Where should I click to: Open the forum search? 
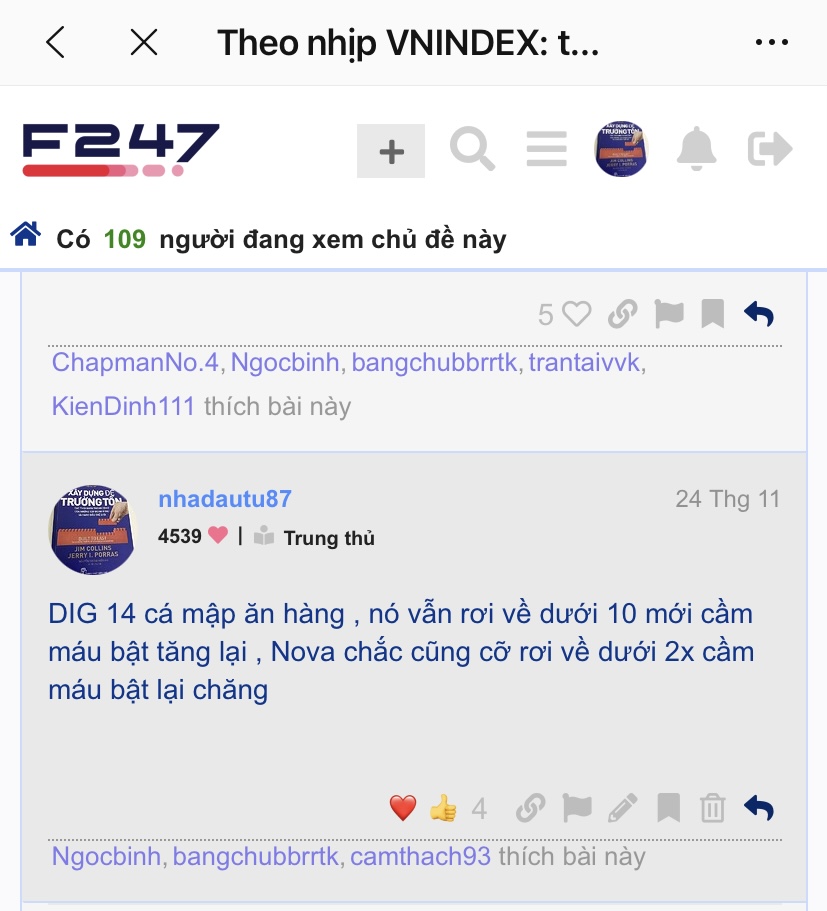pos(472,151)
